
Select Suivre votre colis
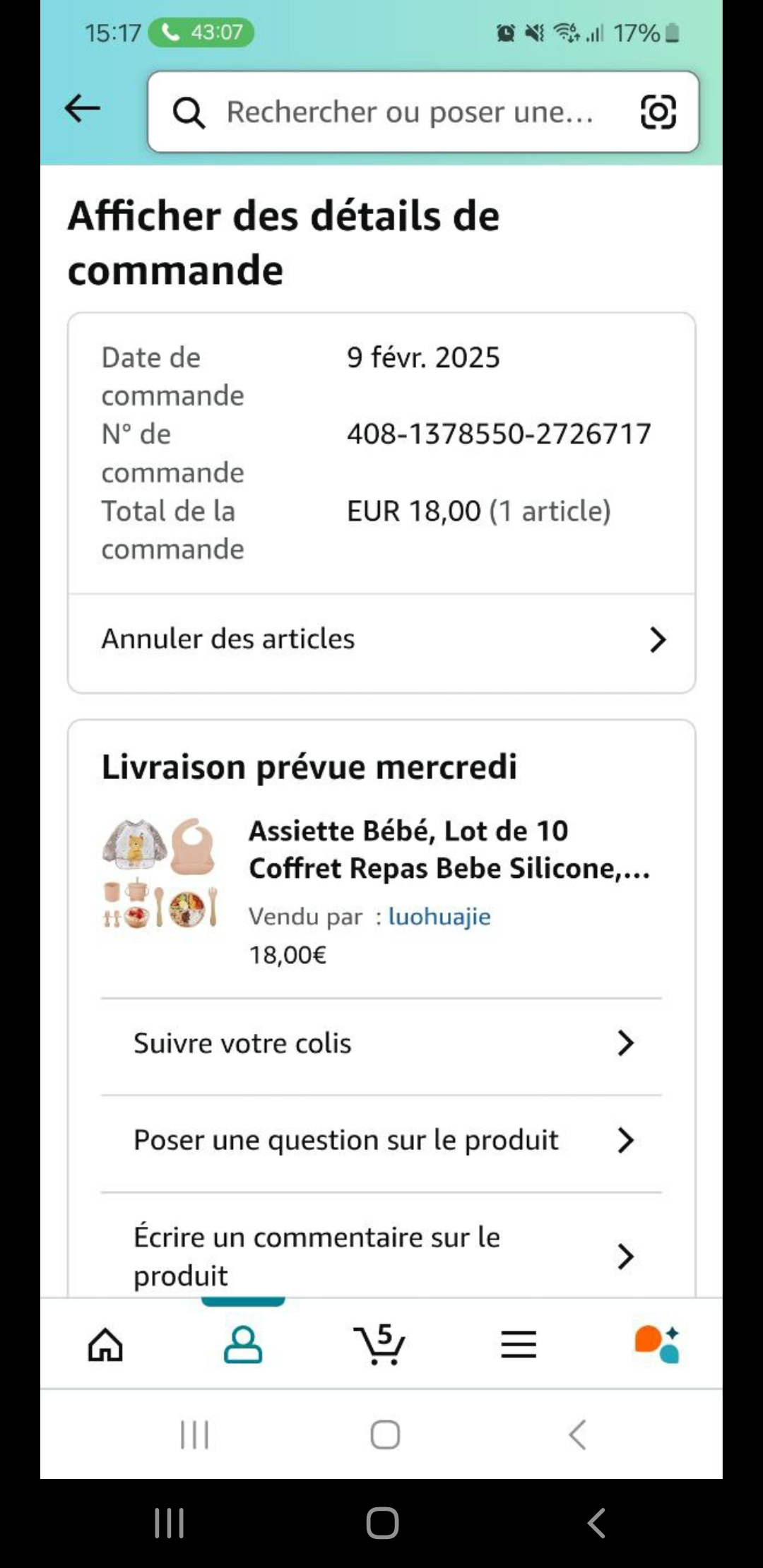381,1043
